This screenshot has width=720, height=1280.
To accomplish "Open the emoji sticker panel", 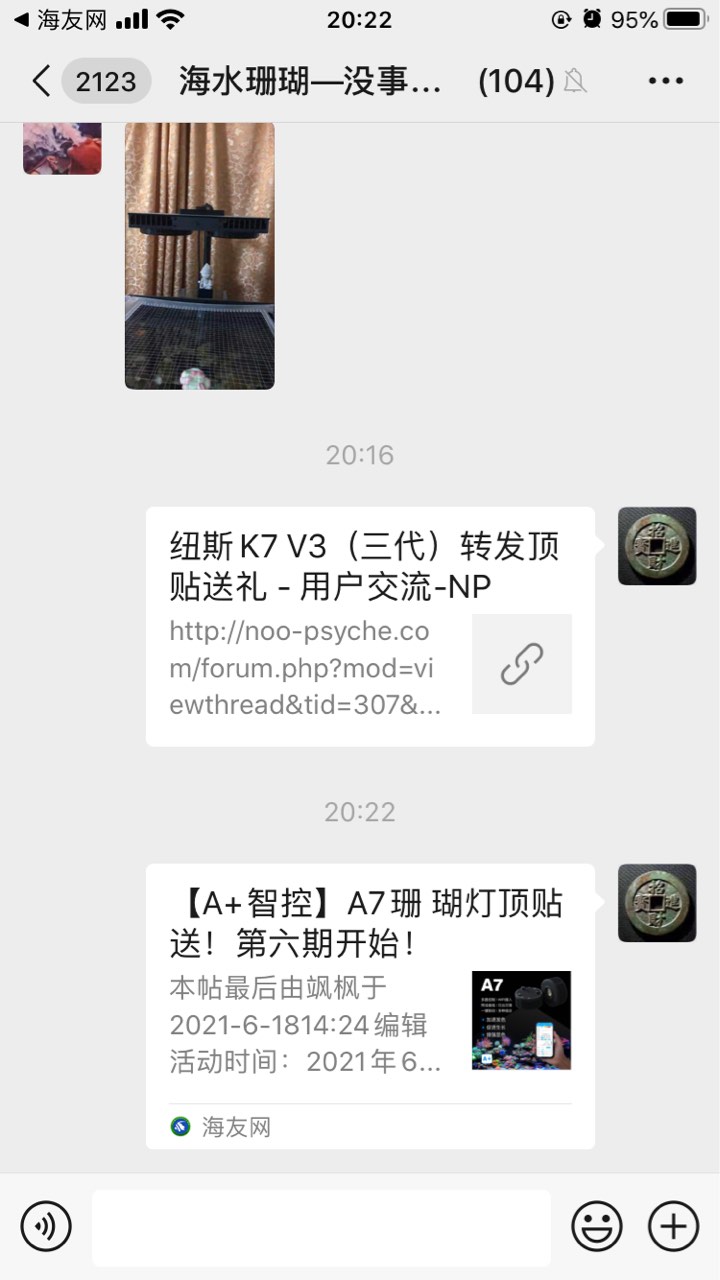I will click(x=596, y=1226).
